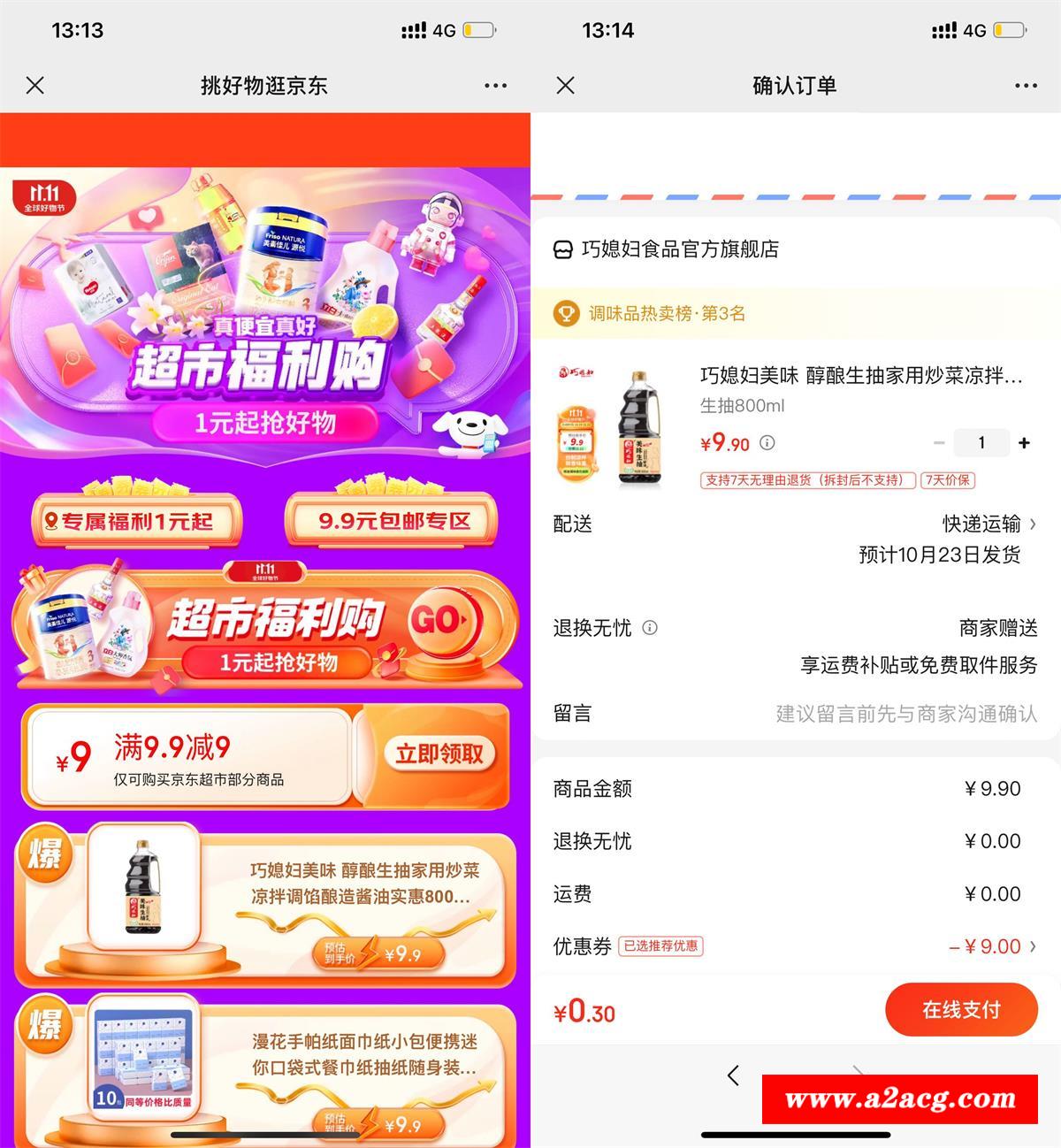Close the 确认订单 page
1061x1148 pixels.
click(566, 86)
